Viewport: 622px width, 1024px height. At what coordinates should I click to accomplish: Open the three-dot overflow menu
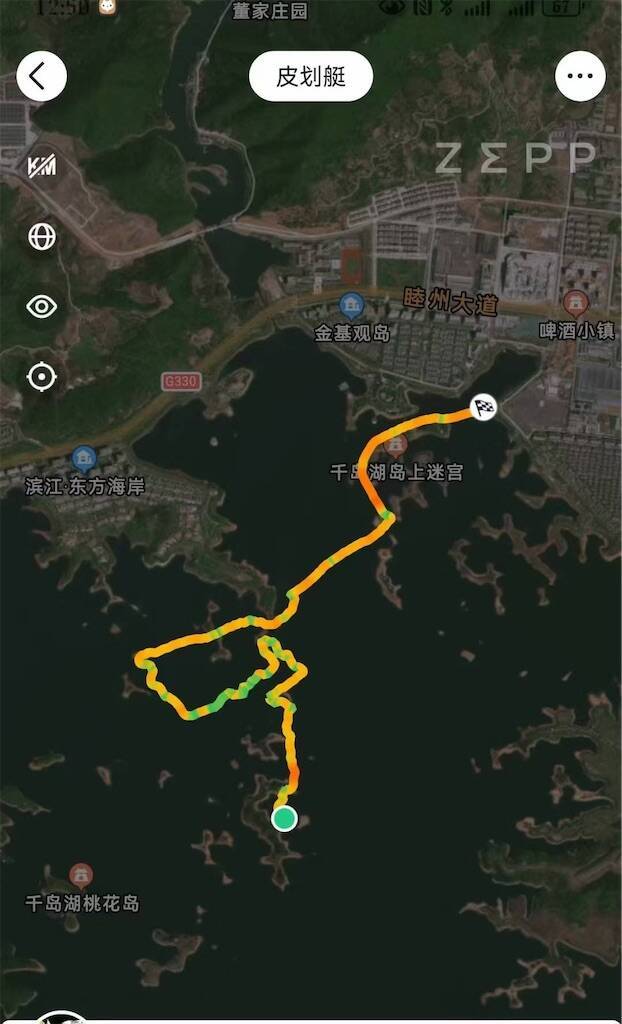(x=580, y=77)
